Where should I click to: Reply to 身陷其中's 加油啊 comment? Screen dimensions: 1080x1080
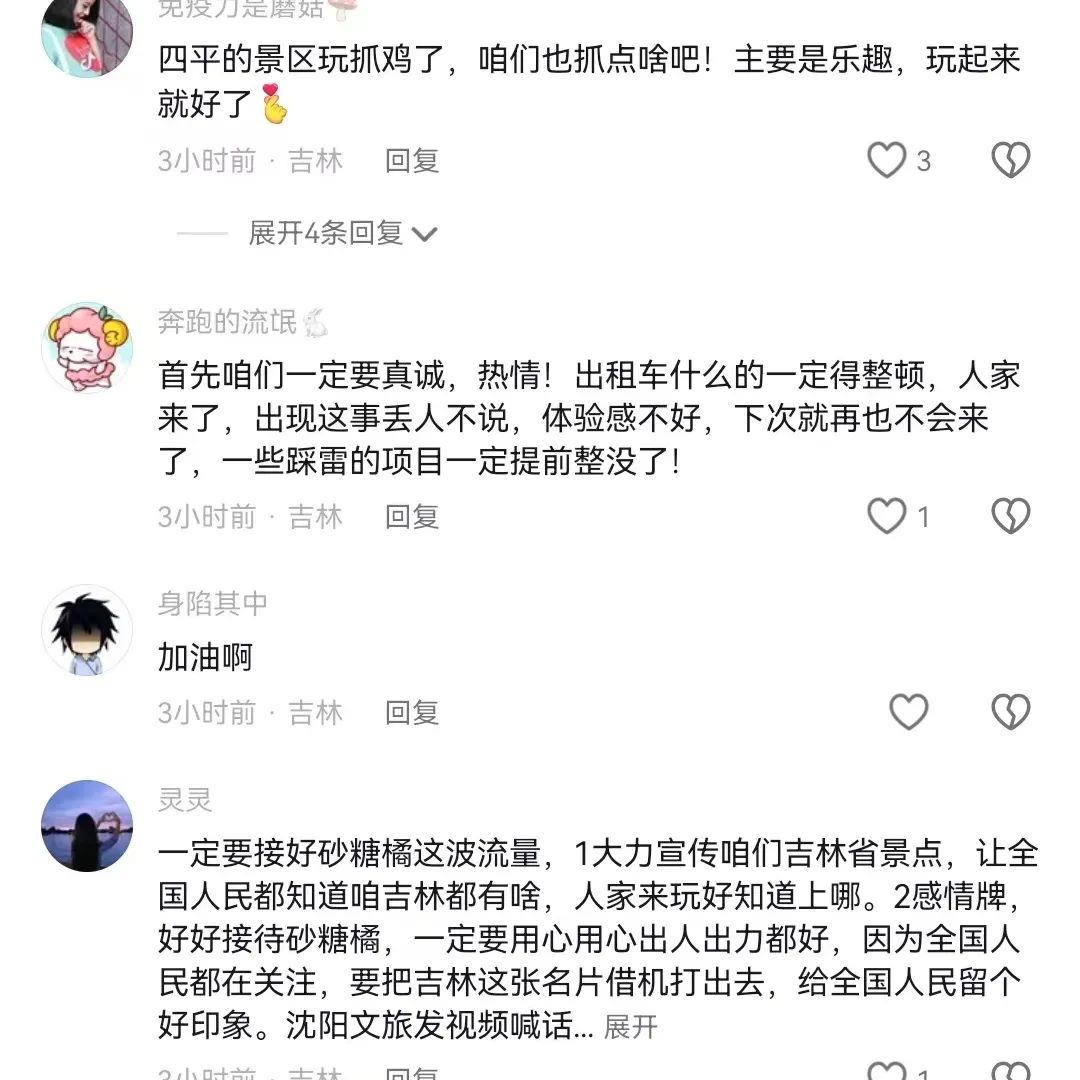coord(412,713)
